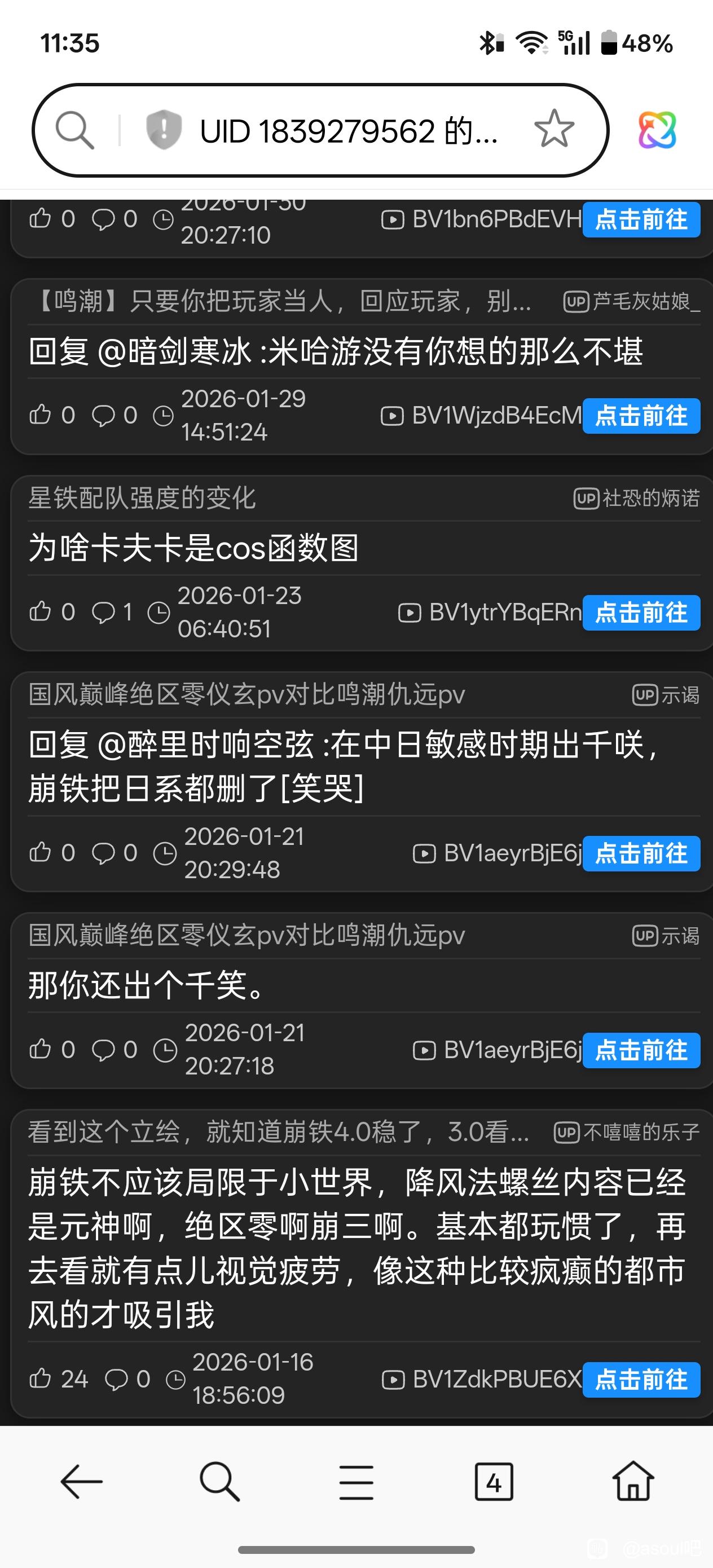
Task: Open the site security shield icon
Action: (x=164, y=130)
